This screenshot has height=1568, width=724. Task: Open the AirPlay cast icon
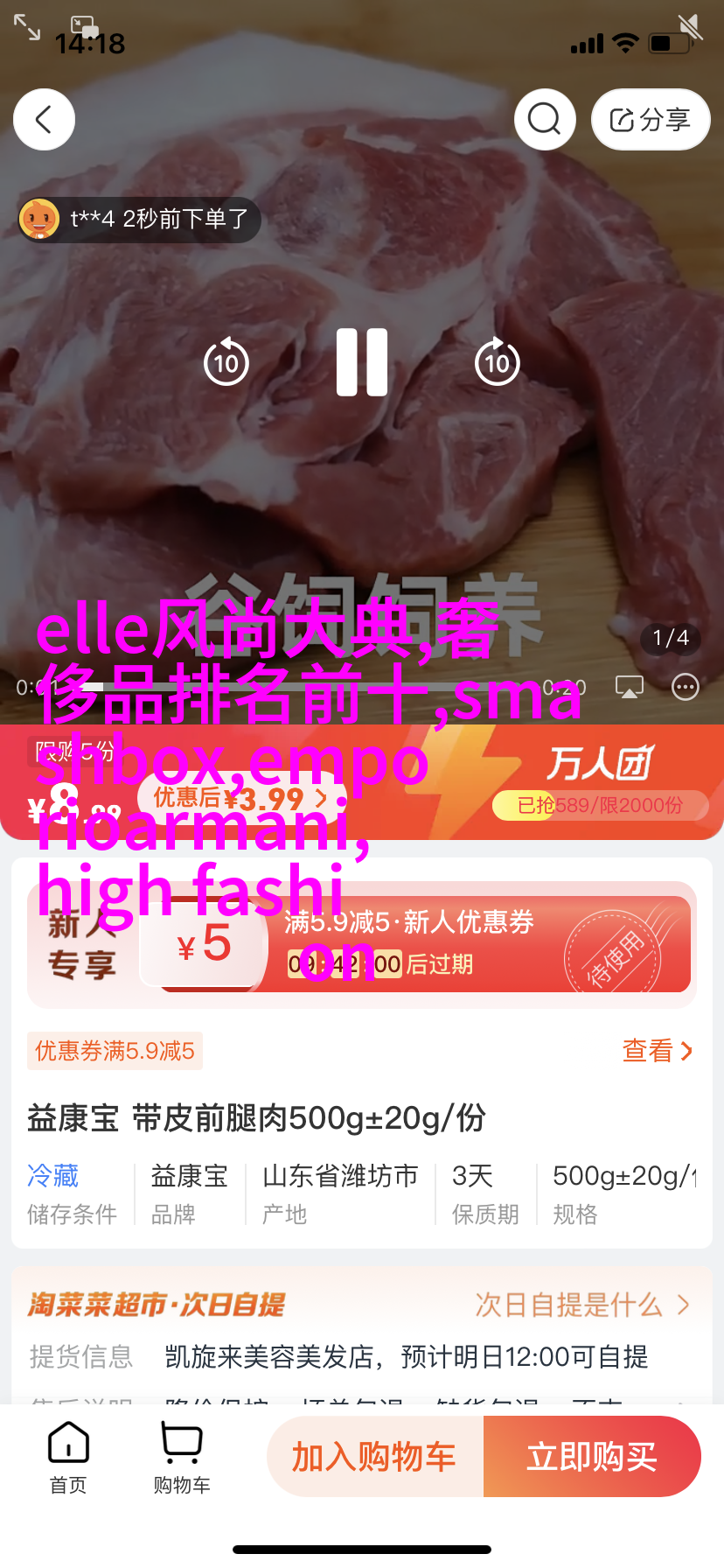coord(630,688)
